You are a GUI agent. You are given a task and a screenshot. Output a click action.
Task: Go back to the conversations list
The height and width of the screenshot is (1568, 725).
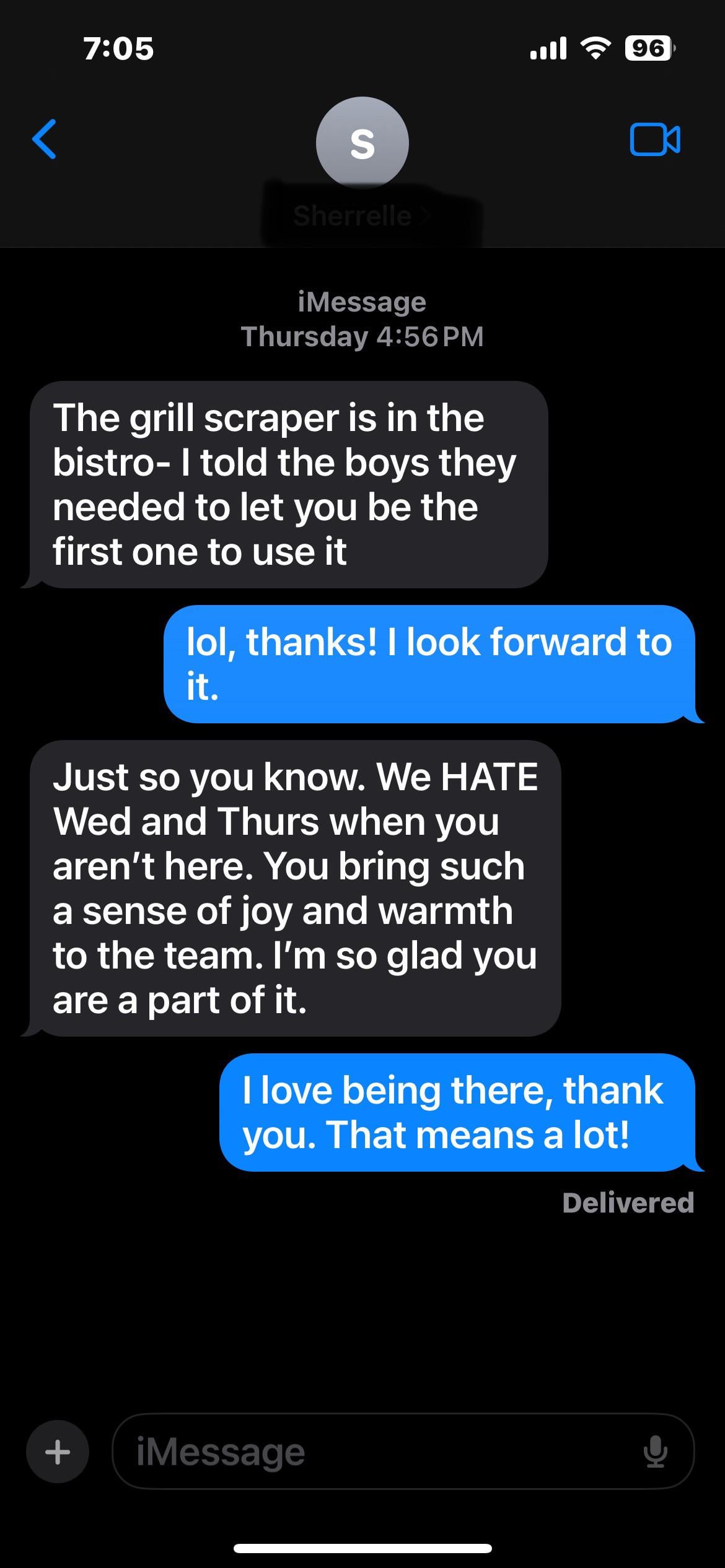[45, 139]
